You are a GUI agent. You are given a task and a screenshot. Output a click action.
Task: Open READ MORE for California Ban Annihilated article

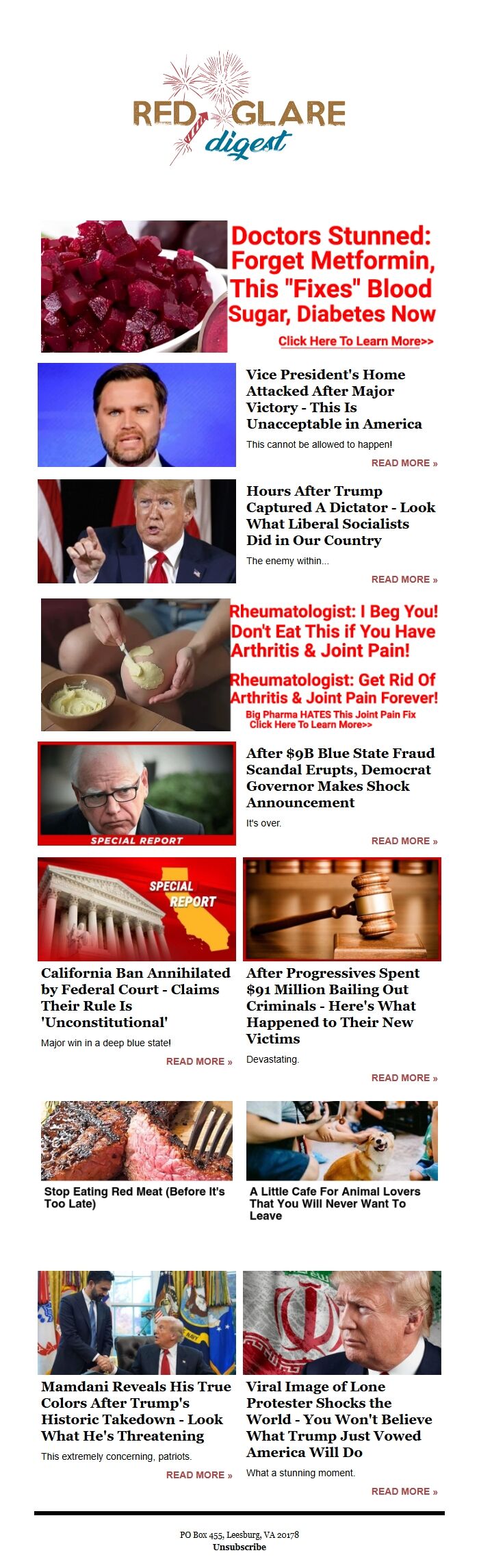click(x=198, y=1061)
